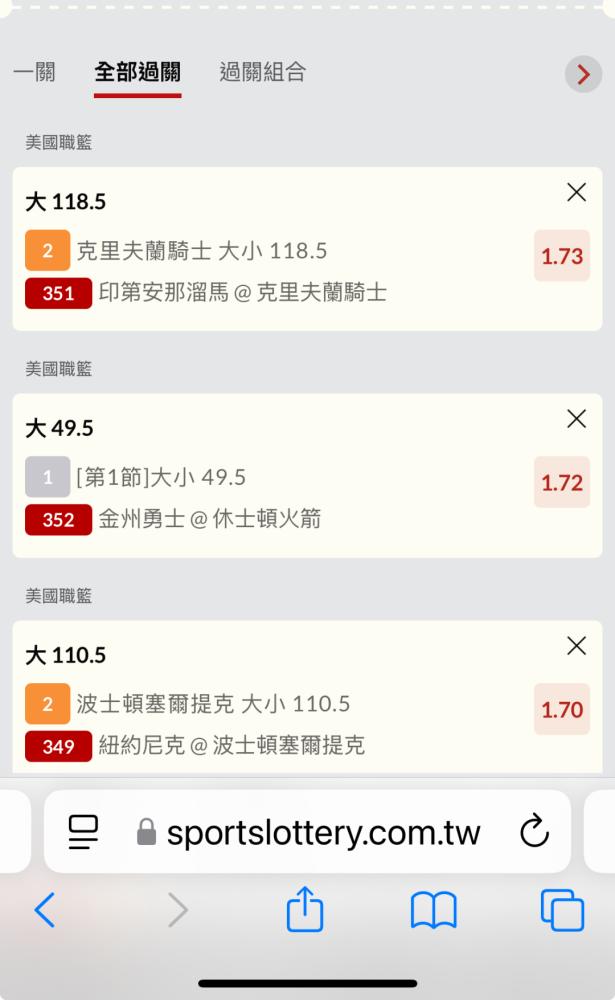This screenshot has height=1000, width=615.
Task: Show all open Safari tabs
Action: click(x=562, y=910)
